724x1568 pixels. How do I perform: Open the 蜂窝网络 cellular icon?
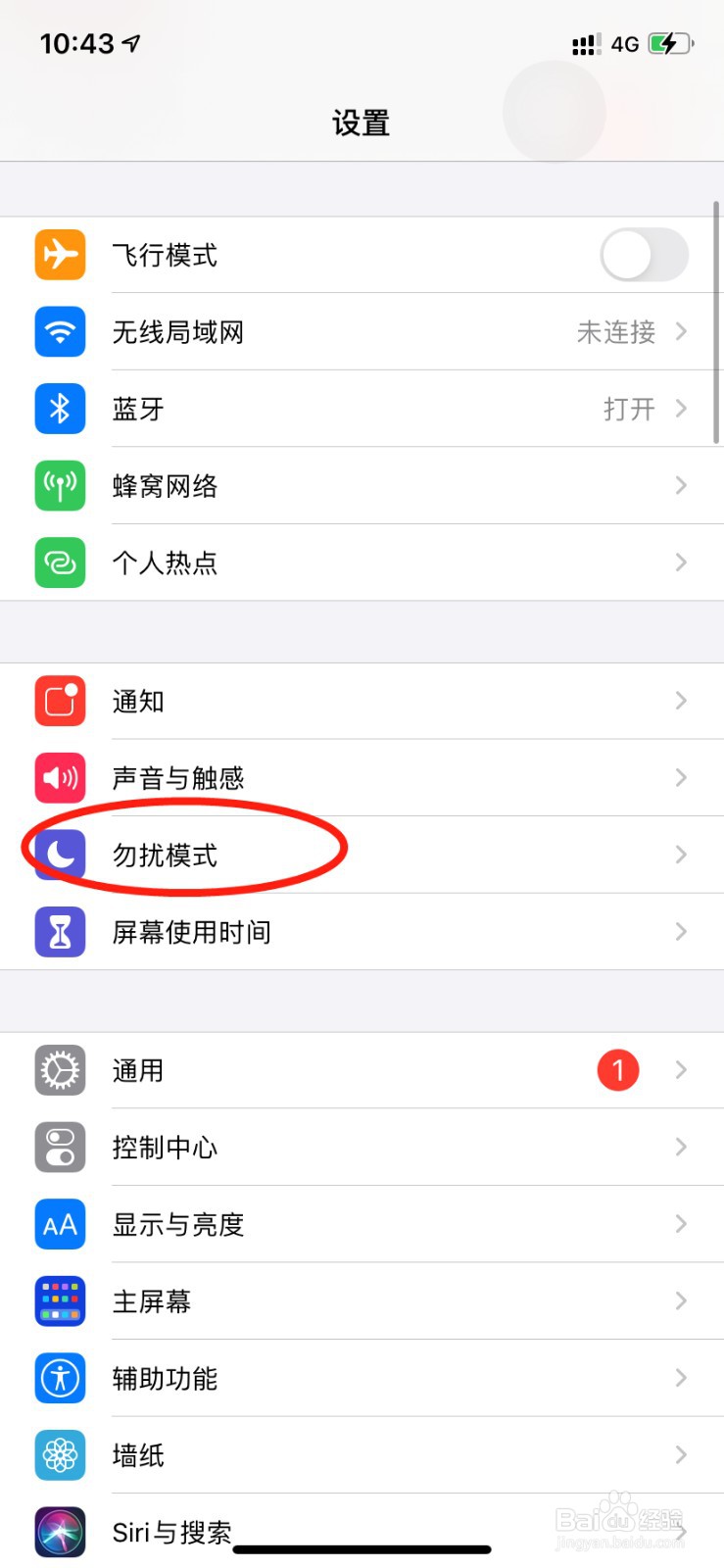pos(60,486)
